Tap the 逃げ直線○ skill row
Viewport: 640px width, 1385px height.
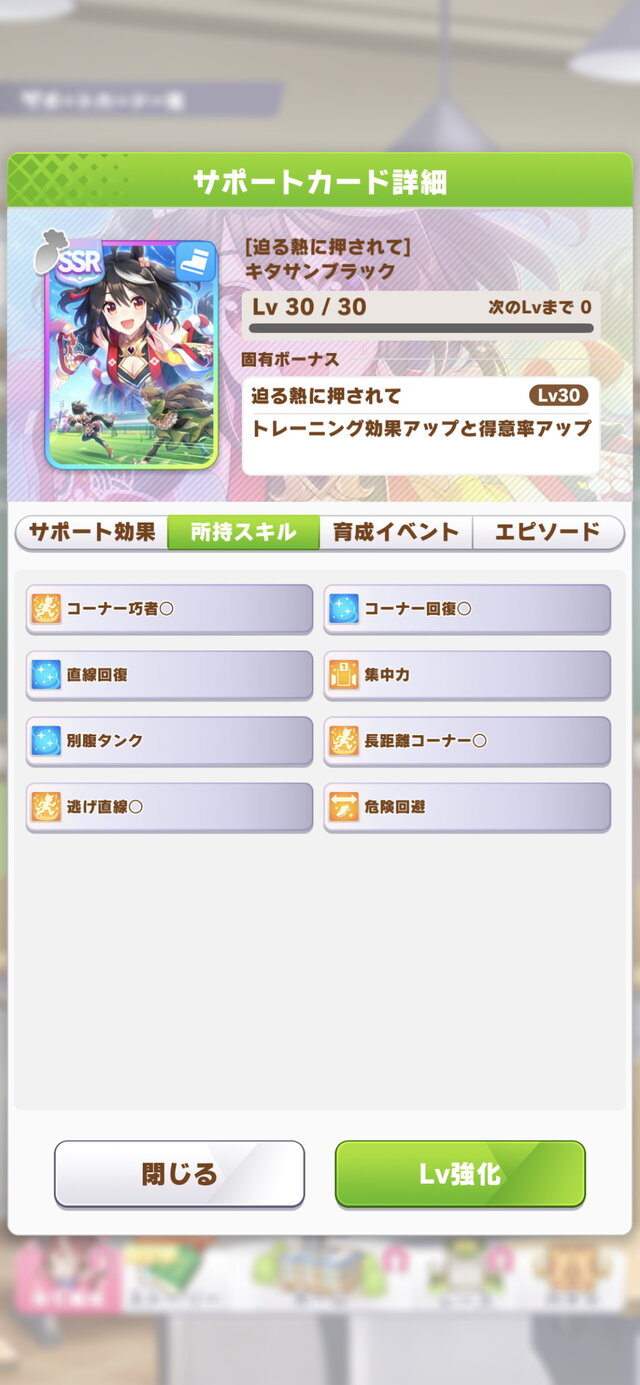pos(169,806)
